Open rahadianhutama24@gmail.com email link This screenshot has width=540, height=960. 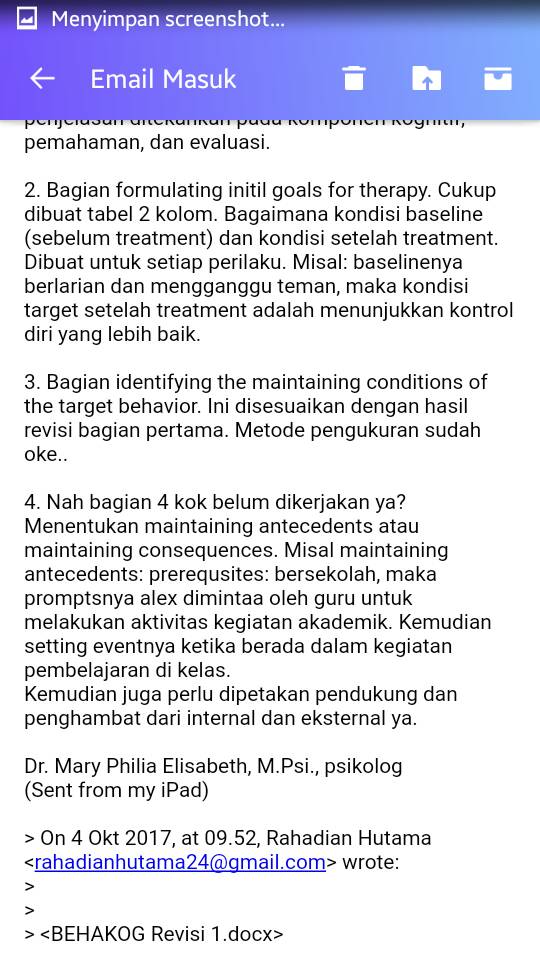[x=180, y=862]
